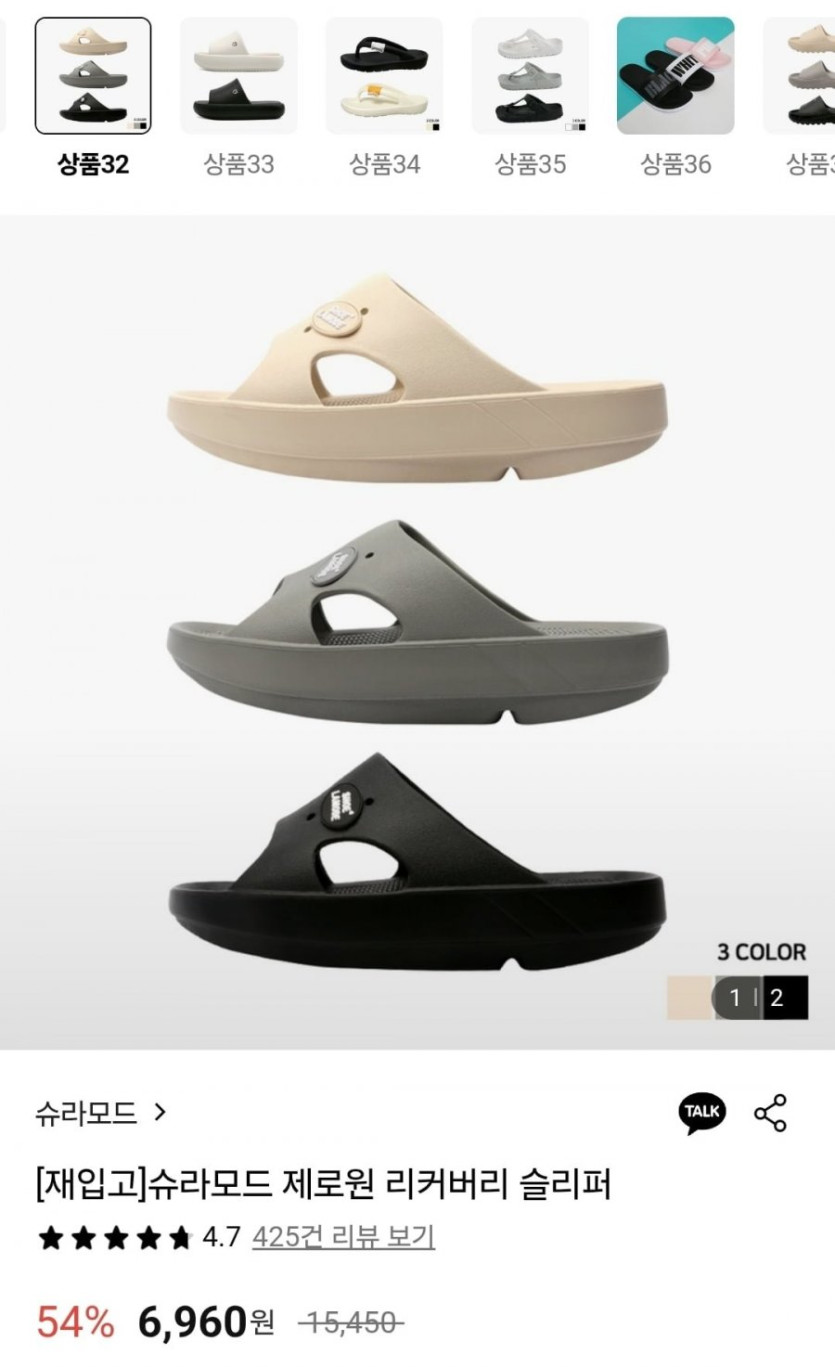
Task: Tap the main slipper product image
Action: coord(417,632)
